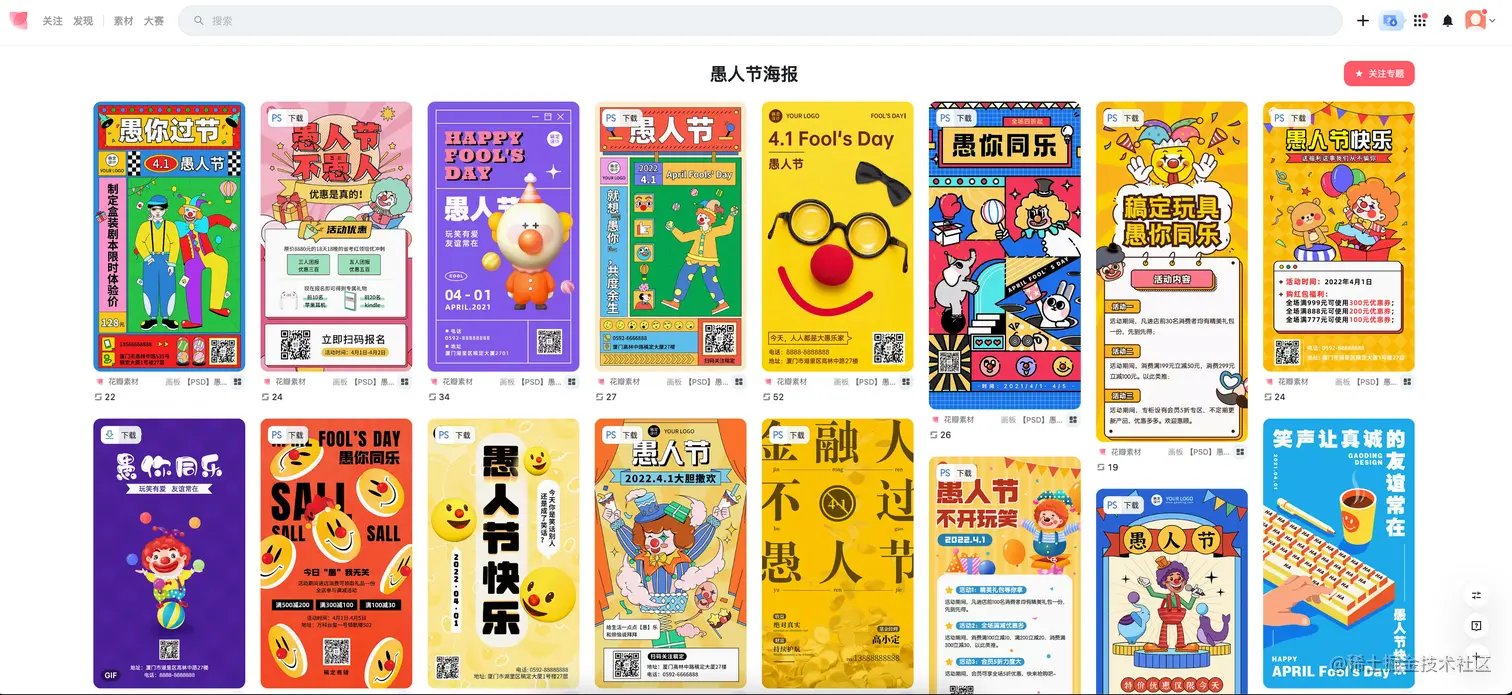Open the help question-mark button
The image size is (1512, 695).
pyautogui.click(x=1476, y=626)
